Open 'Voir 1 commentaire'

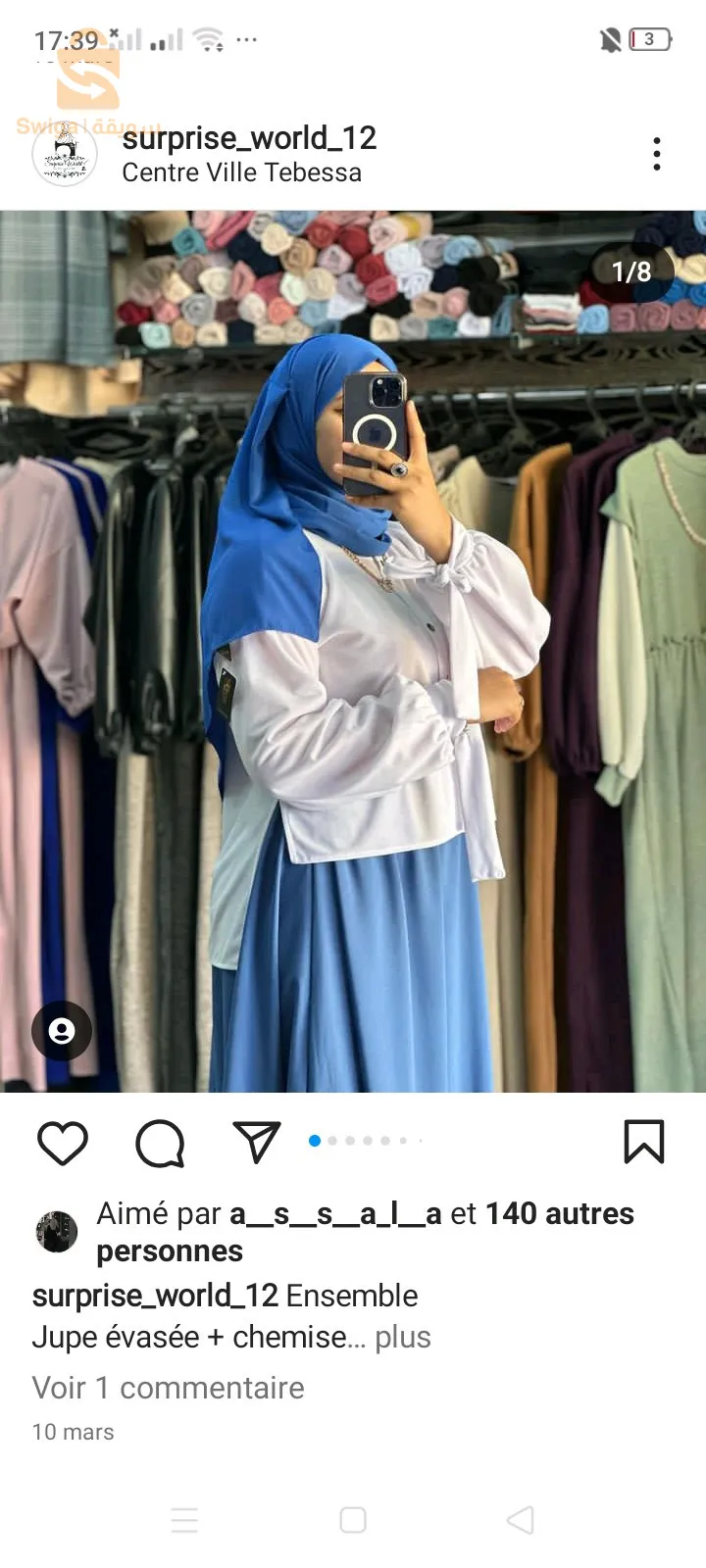[168, 1387]
